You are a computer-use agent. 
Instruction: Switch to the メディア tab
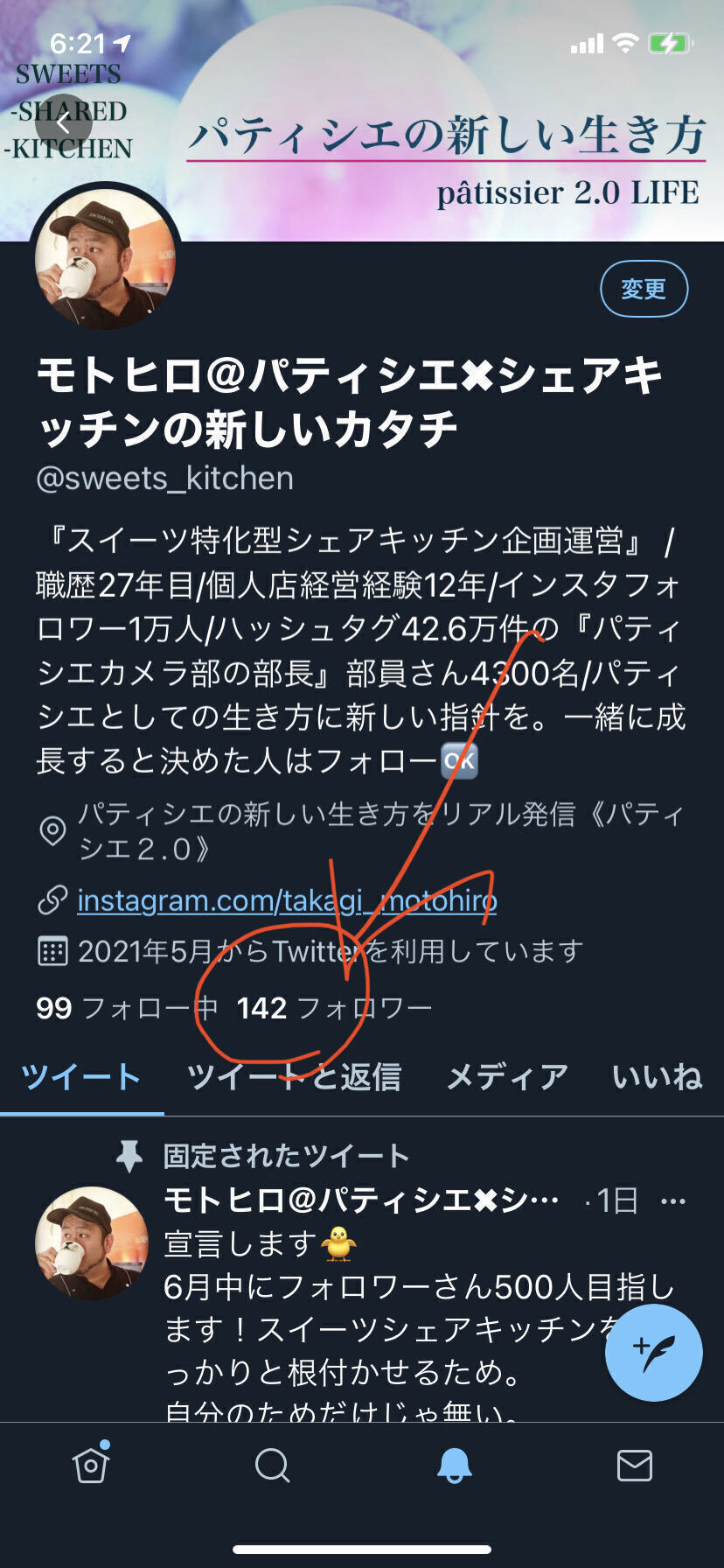tap(507, 1076)
